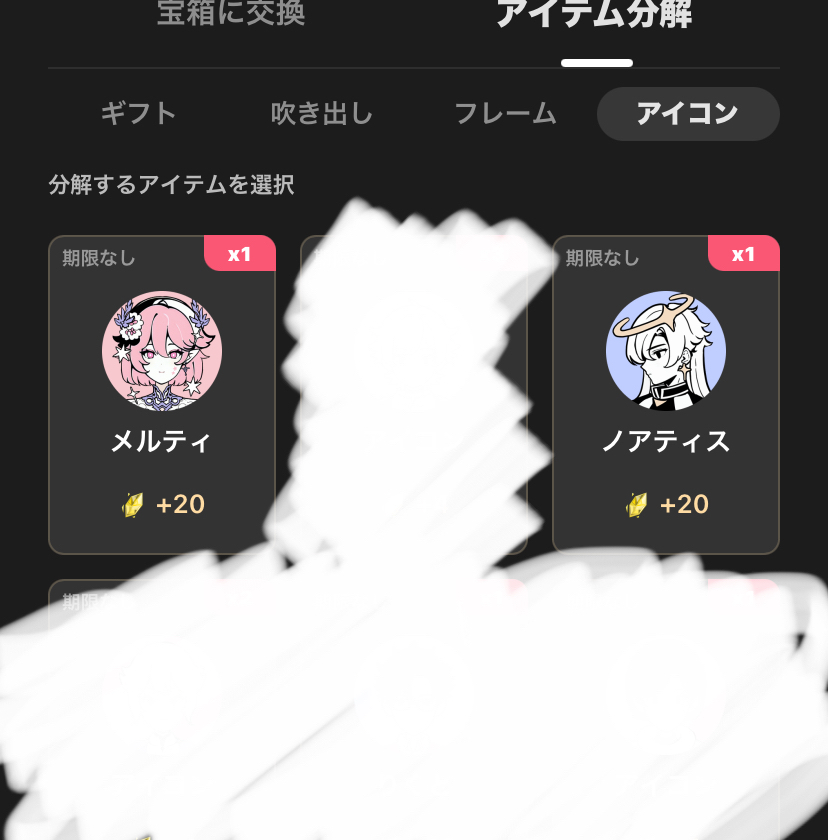
Task: Click the 分解するアイテムを選択 heading
Action: point(170,186)
